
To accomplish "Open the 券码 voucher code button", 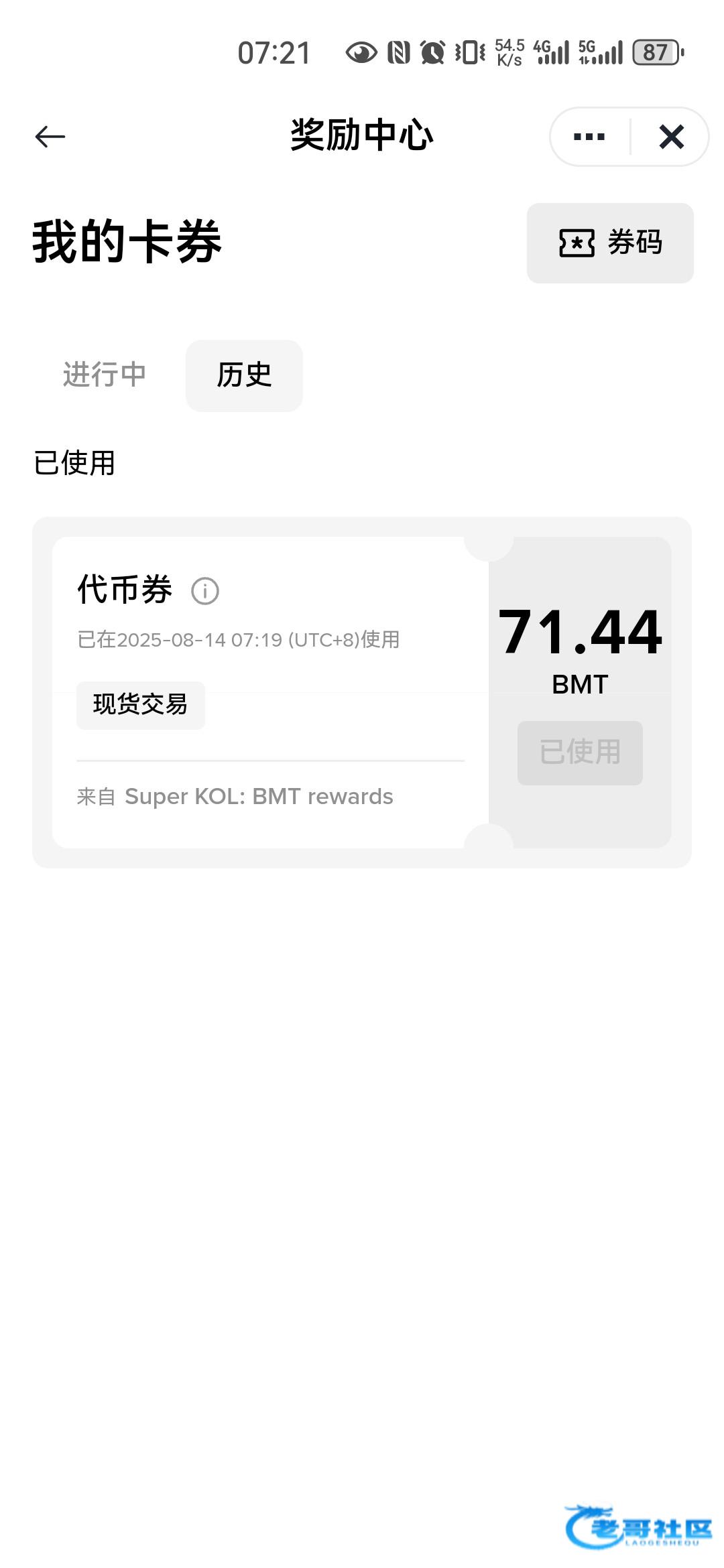I will (610, 243).
